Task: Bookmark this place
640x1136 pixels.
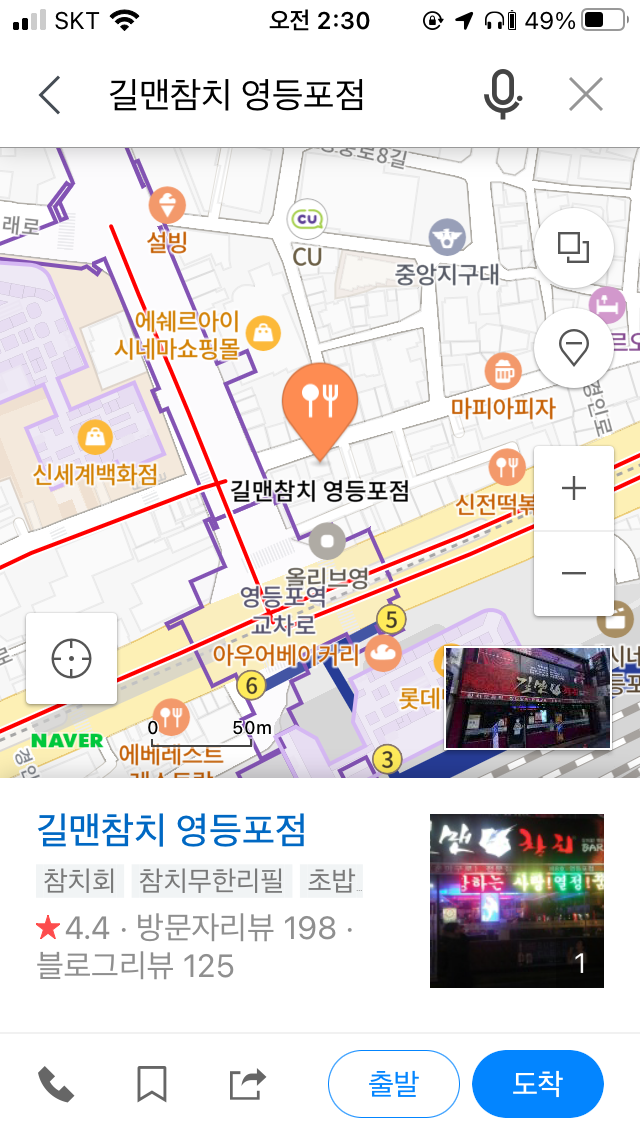Action: [151, 1083]
